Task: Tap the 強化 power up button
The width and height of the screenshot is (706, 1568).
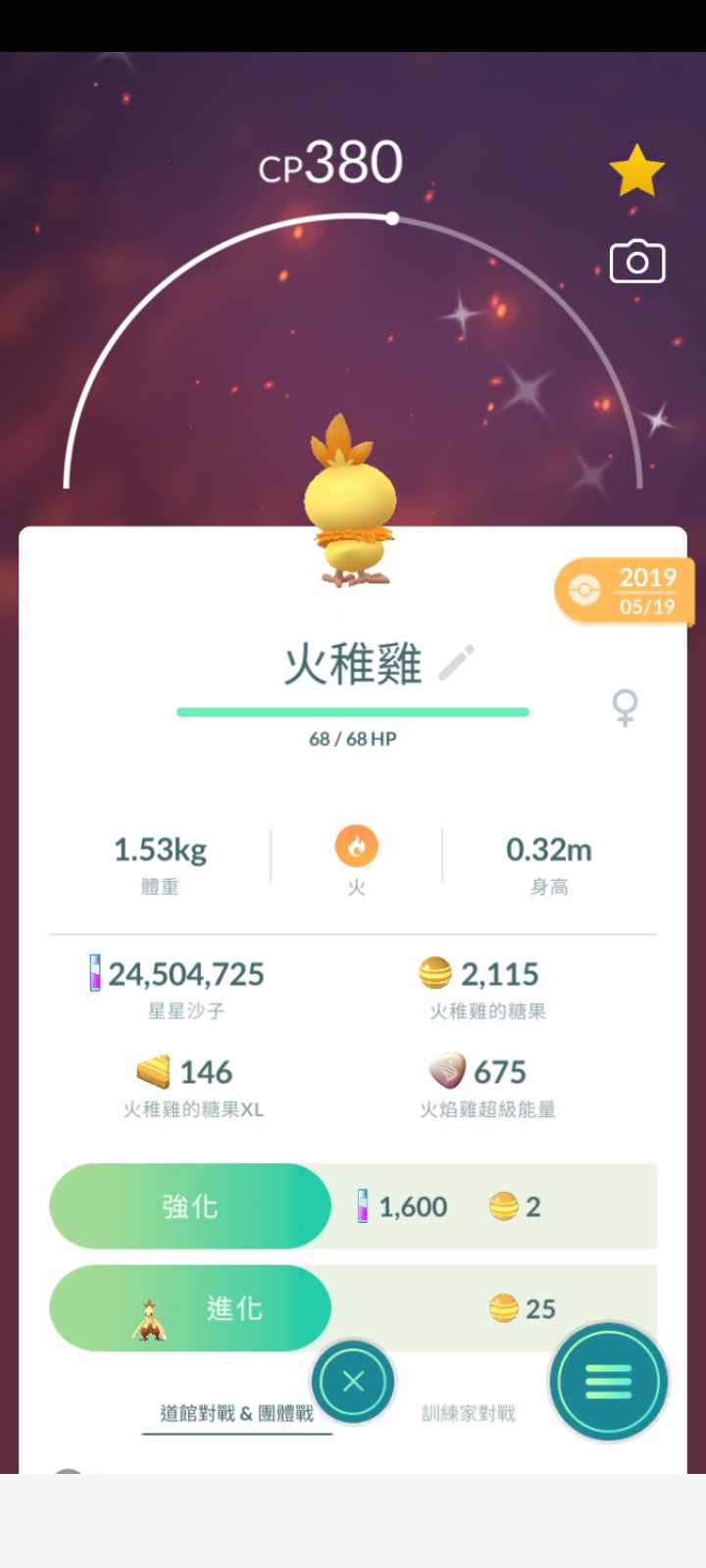Action: (x=190, y=1206)
